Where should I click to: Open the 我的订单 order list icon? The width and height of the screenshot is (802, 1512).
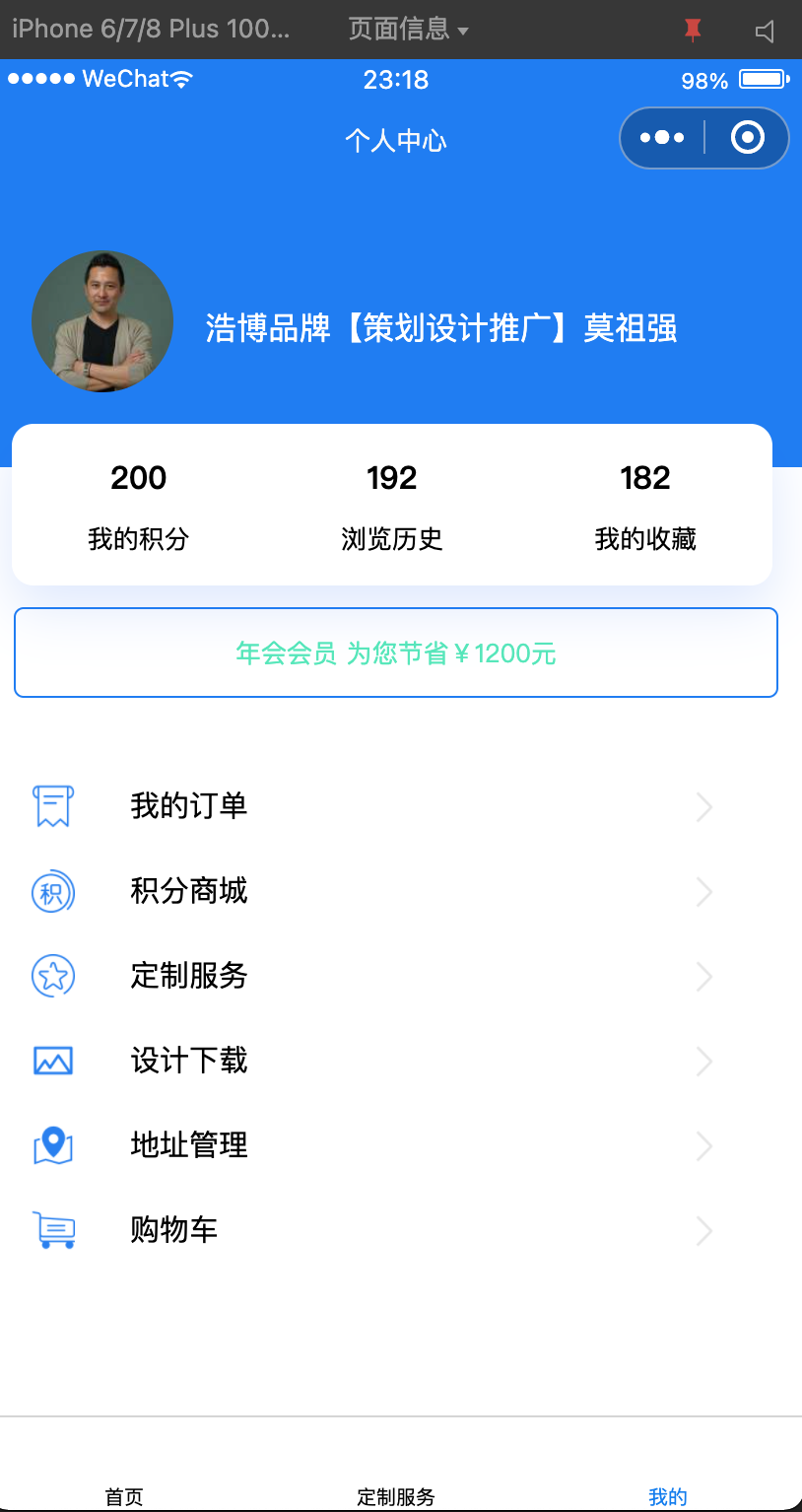click(52, 806)
